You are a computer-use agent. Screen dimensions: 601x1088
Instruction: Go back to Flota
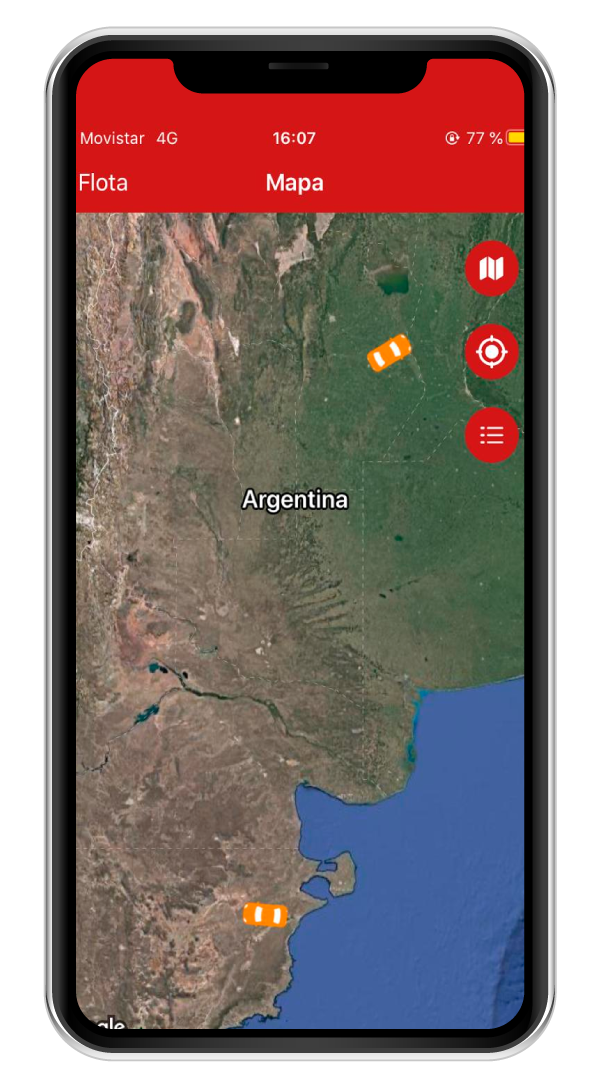(x=103, y=183)
